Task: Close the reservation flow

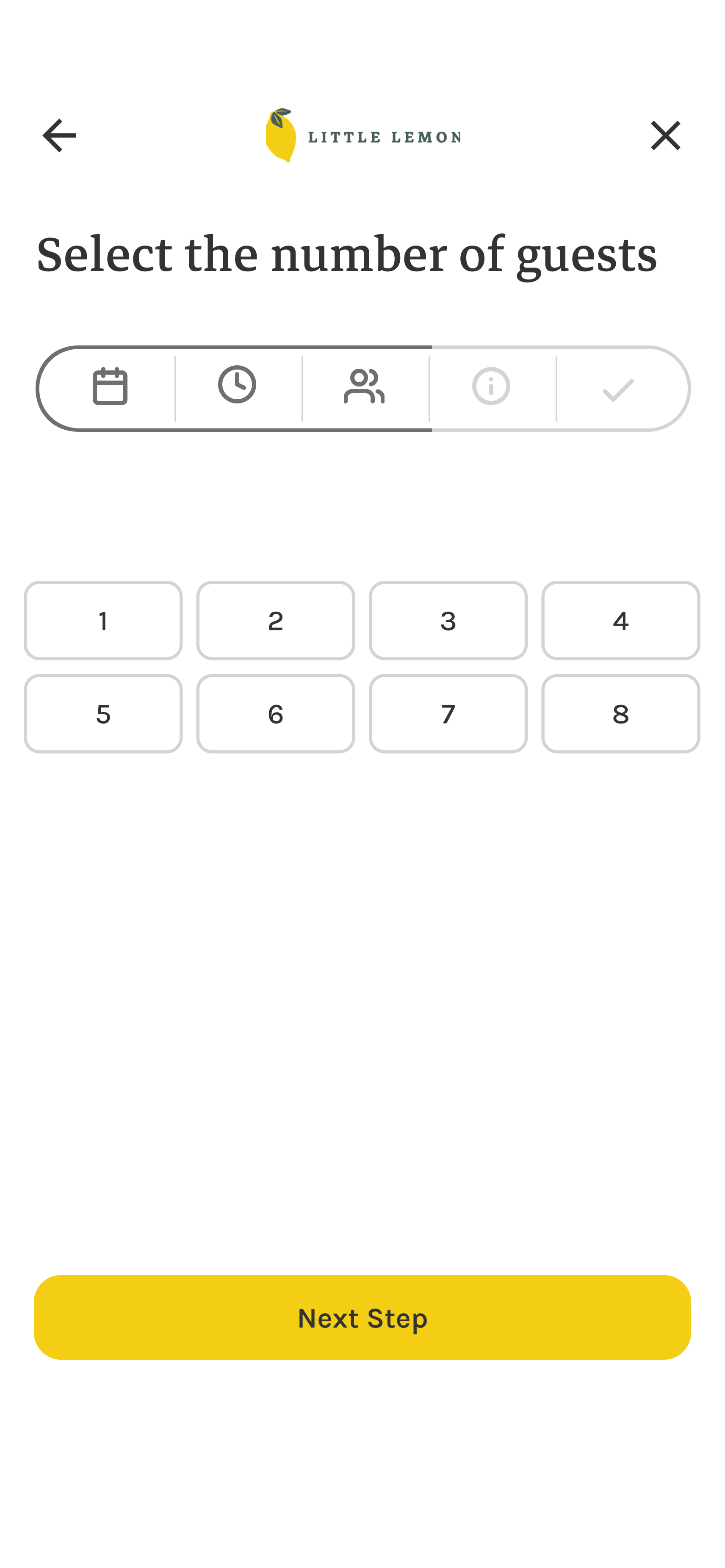Action: click(665, 135)
